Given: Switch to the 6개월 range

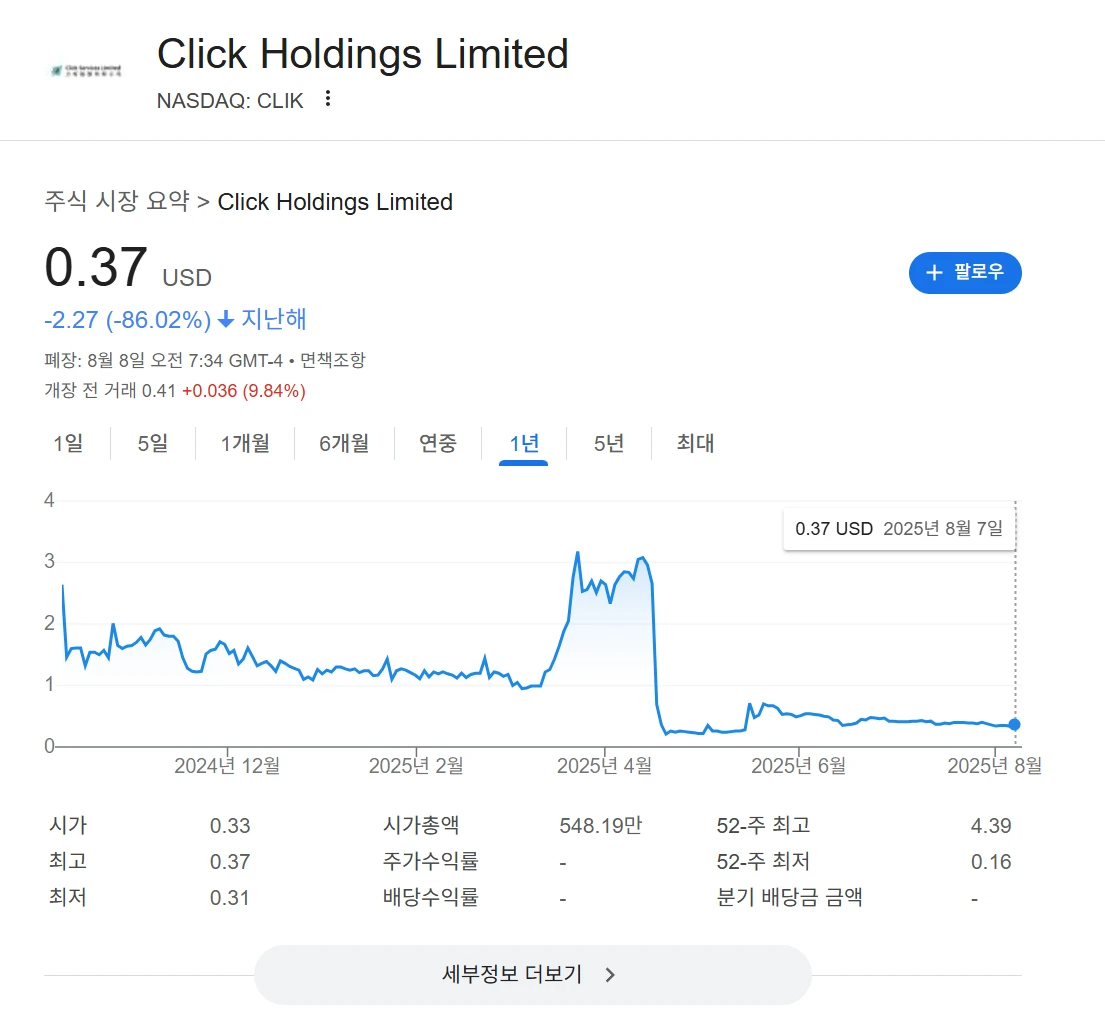Looking at the screenshot, I should coord(344,443).
